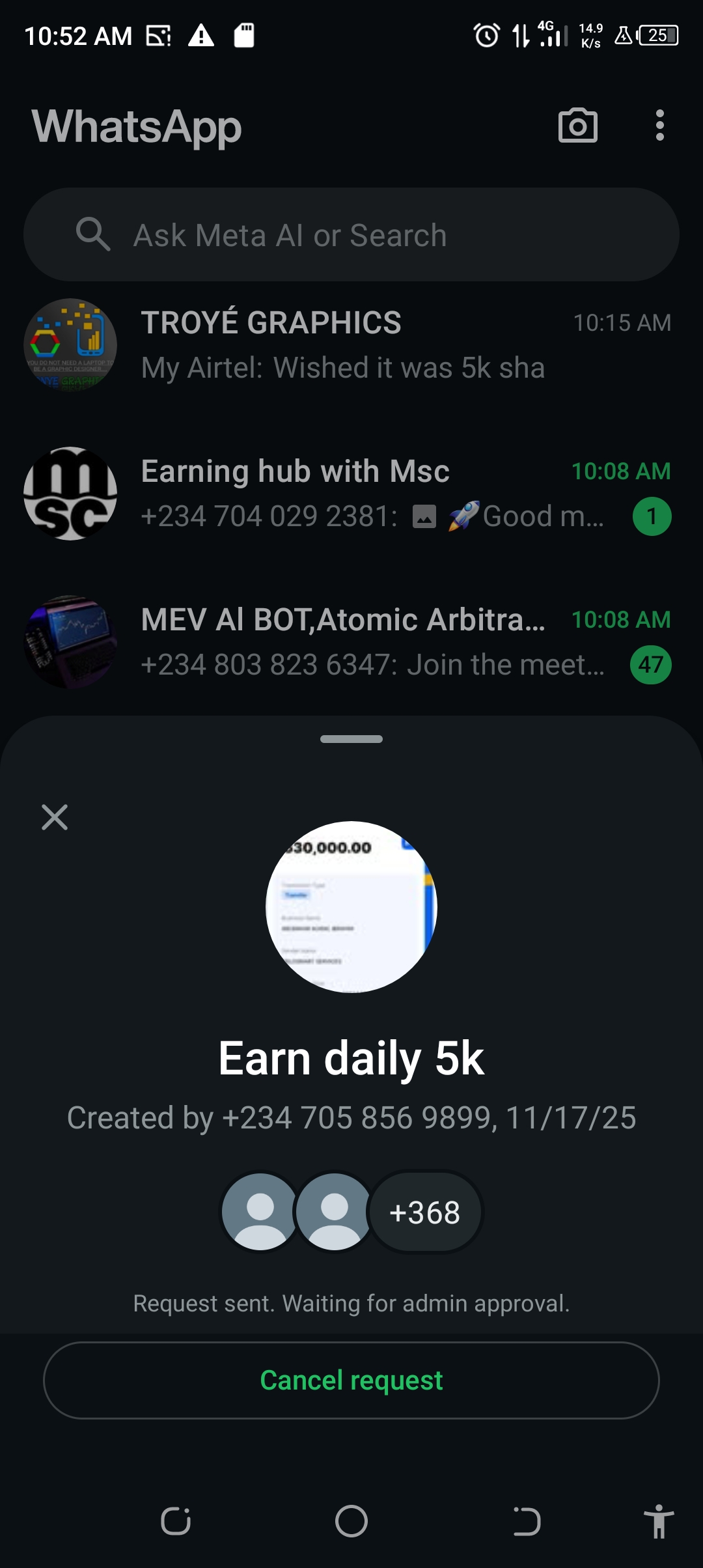Open the MEV AI BOT group chat
This screenshot has width=703, height=1568.
tap(351, 642)
